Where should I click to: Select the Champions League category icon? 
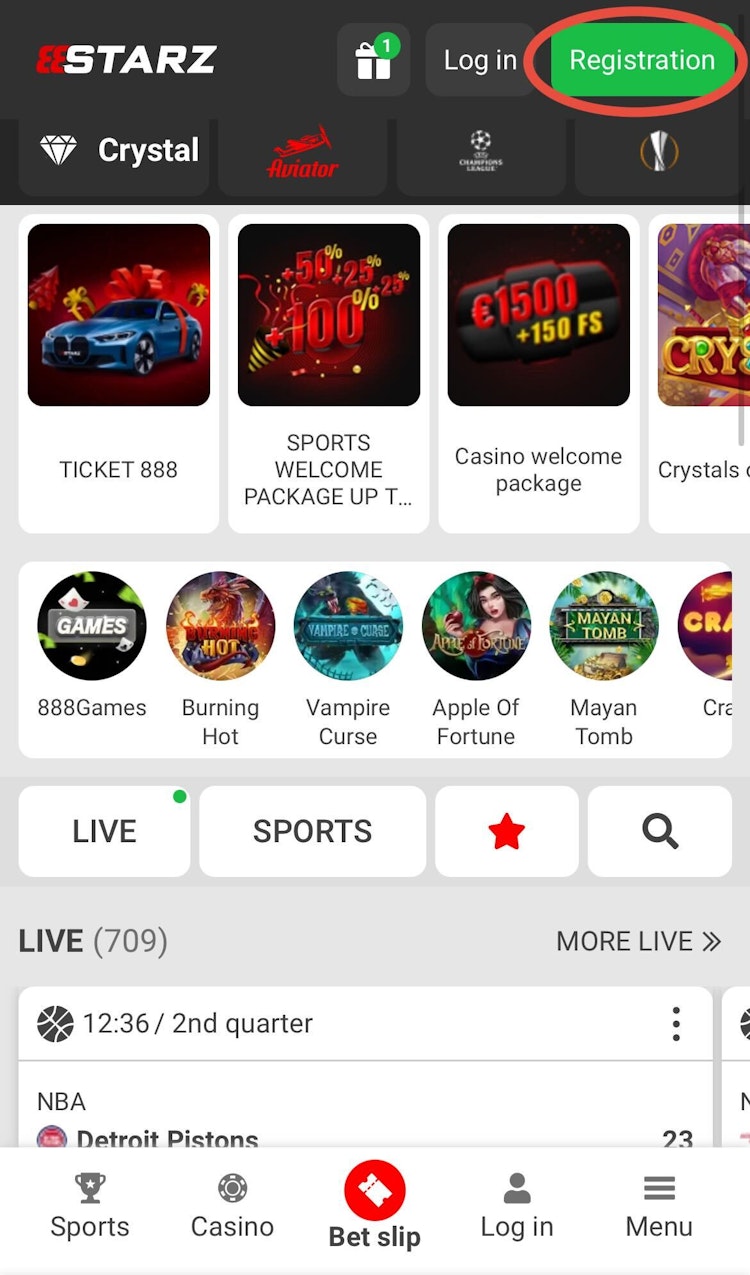click(481, 150)
